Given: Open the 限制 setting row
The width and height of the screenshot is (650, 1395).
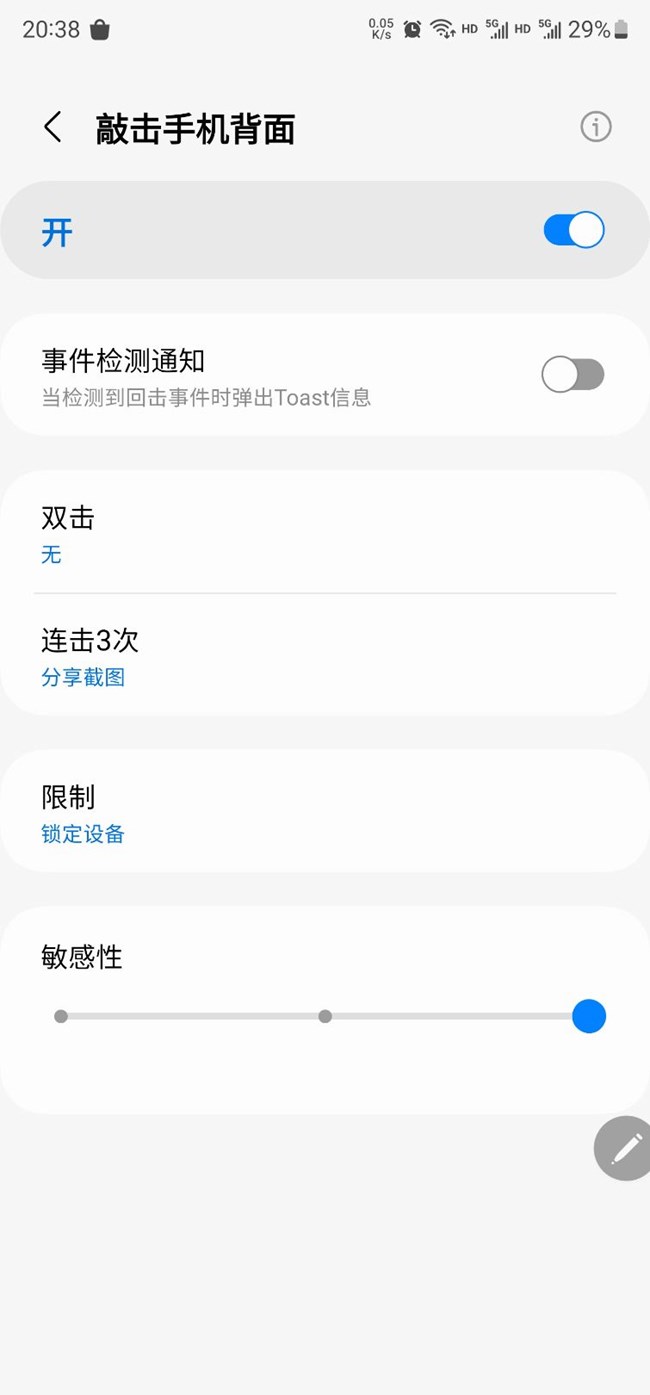Looking at the screenshot, I should (x=325, y=812).
